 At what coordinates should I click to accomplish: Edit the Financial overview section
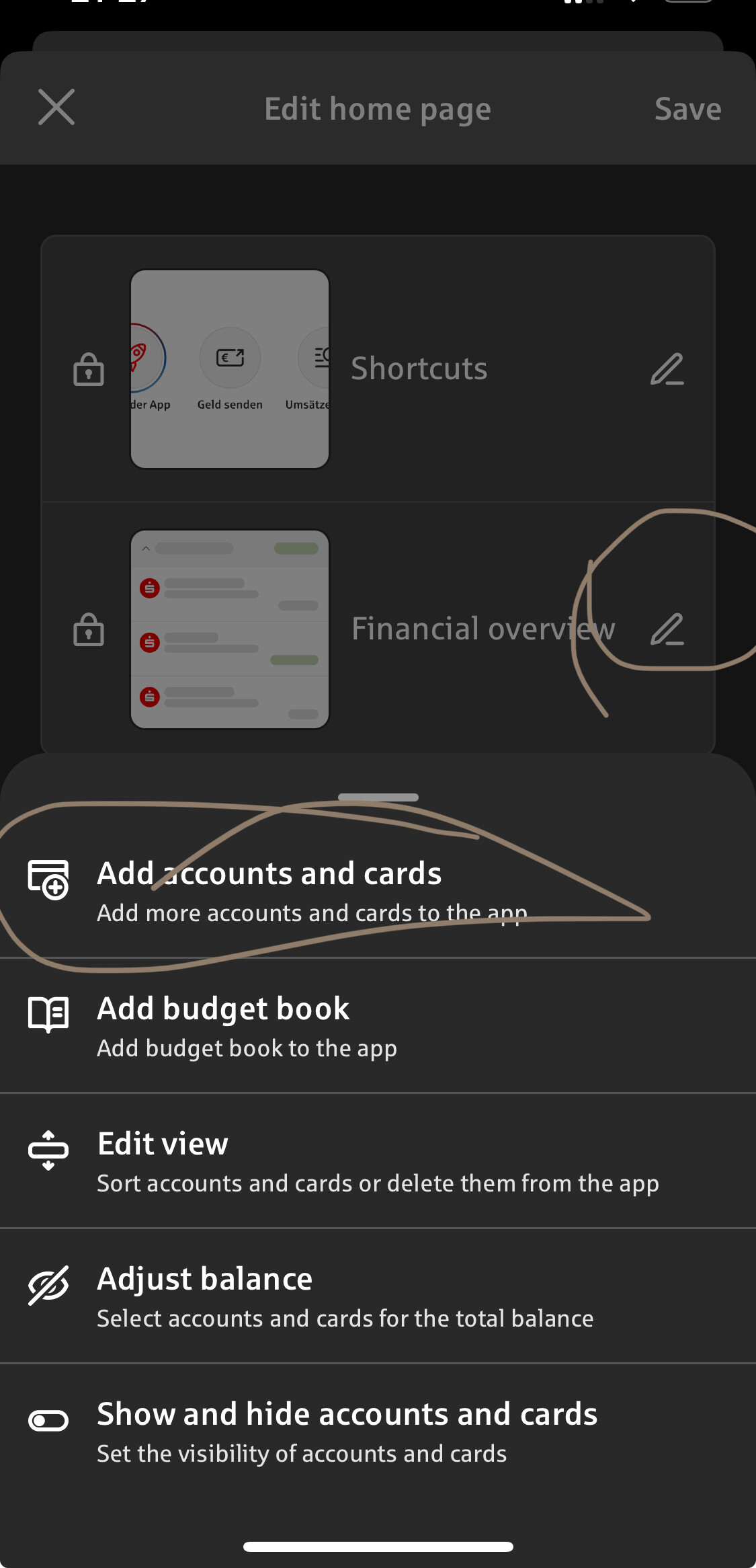click(x=667, y=629)
